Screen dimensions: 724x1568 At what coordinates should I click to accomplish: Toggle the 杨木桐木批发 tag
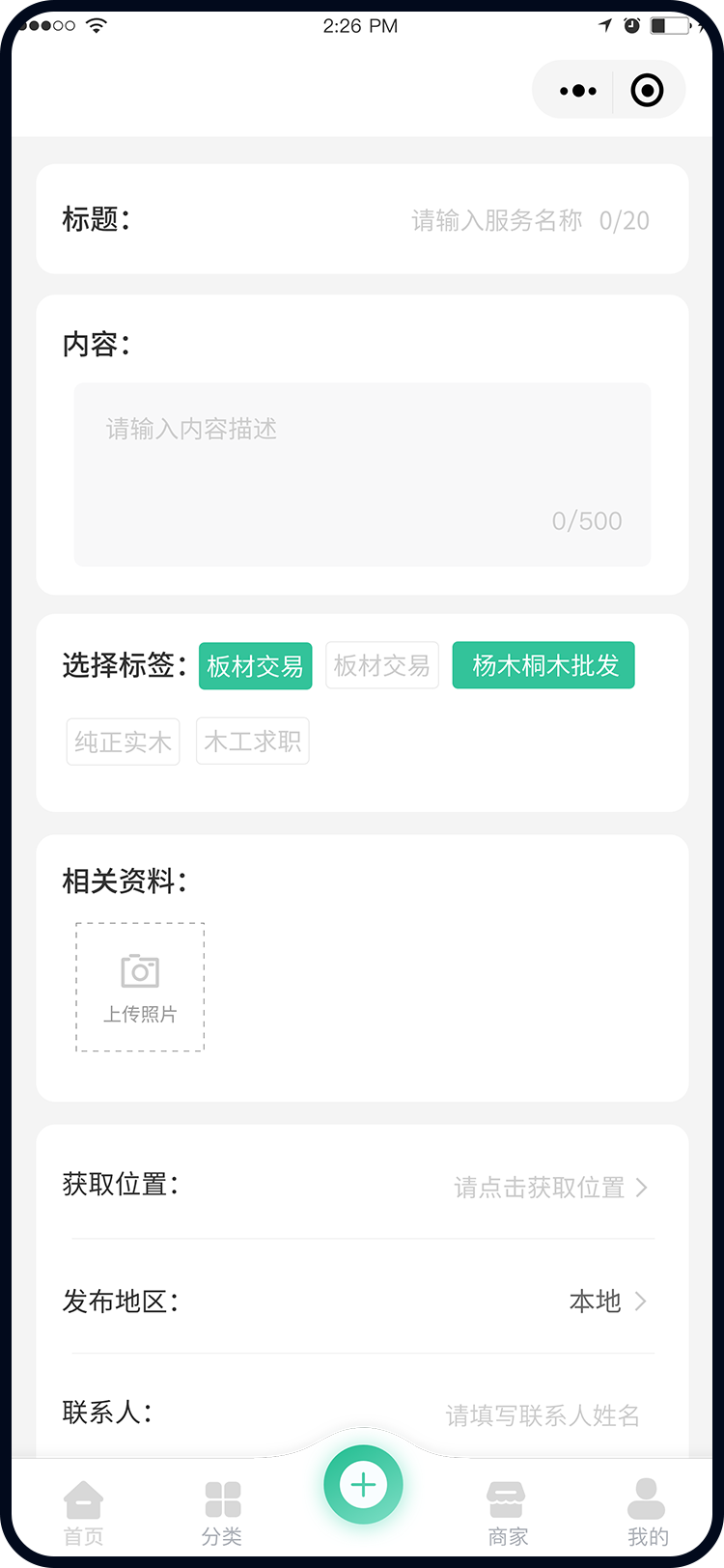point(543,666)
